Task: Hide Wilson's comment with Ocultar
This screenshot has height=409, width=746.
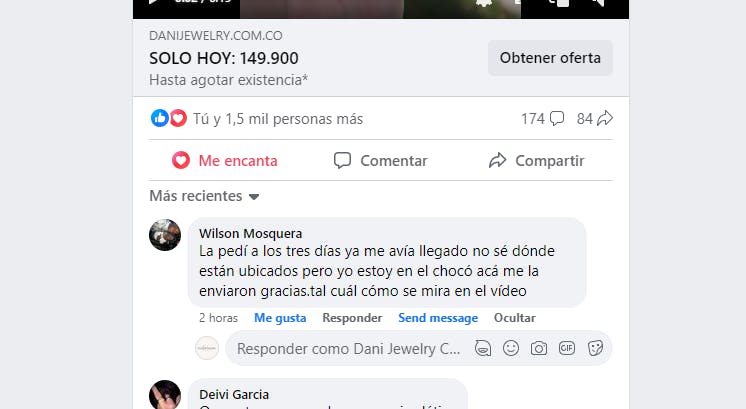Action: pyautogui.click(x=514, y=318)
